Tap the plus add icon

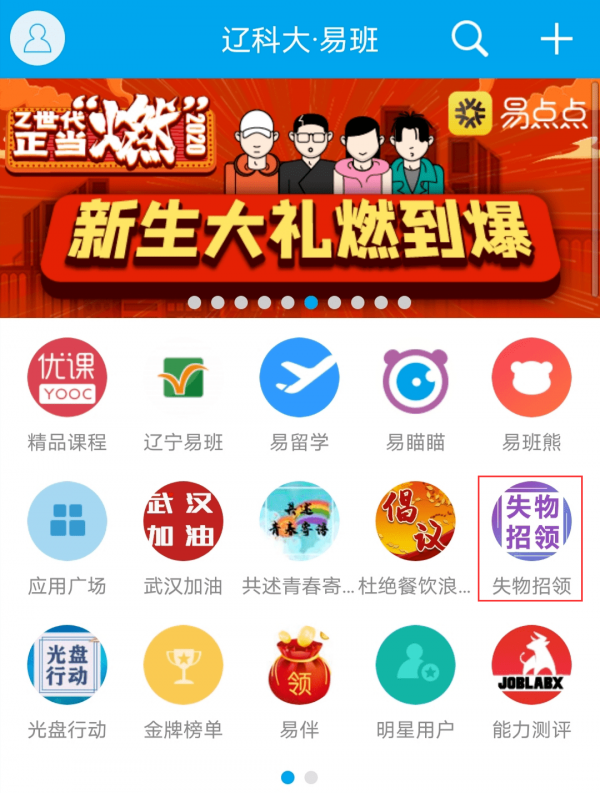point(556,39)
